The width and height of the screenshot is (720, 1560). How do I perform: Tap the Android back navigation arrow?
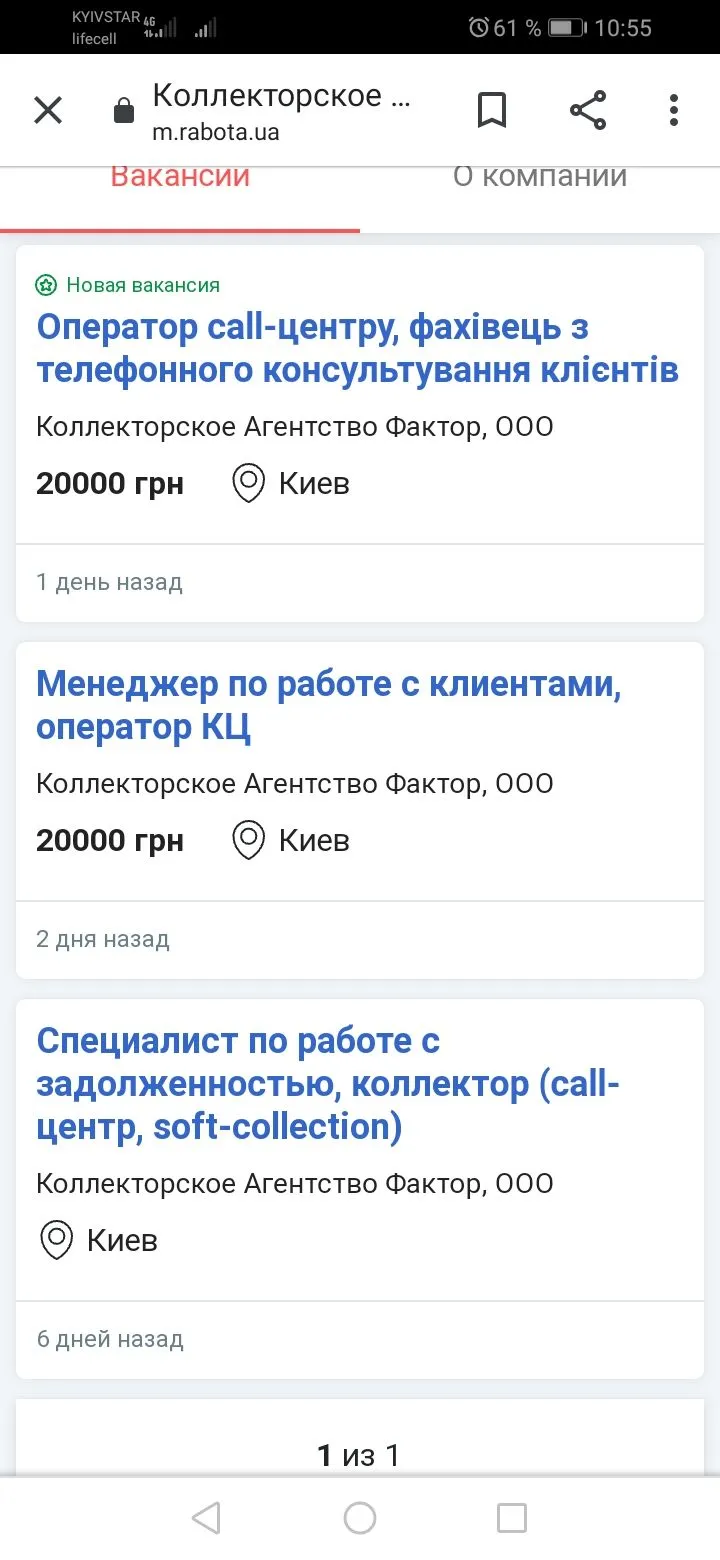(206, 1517)
